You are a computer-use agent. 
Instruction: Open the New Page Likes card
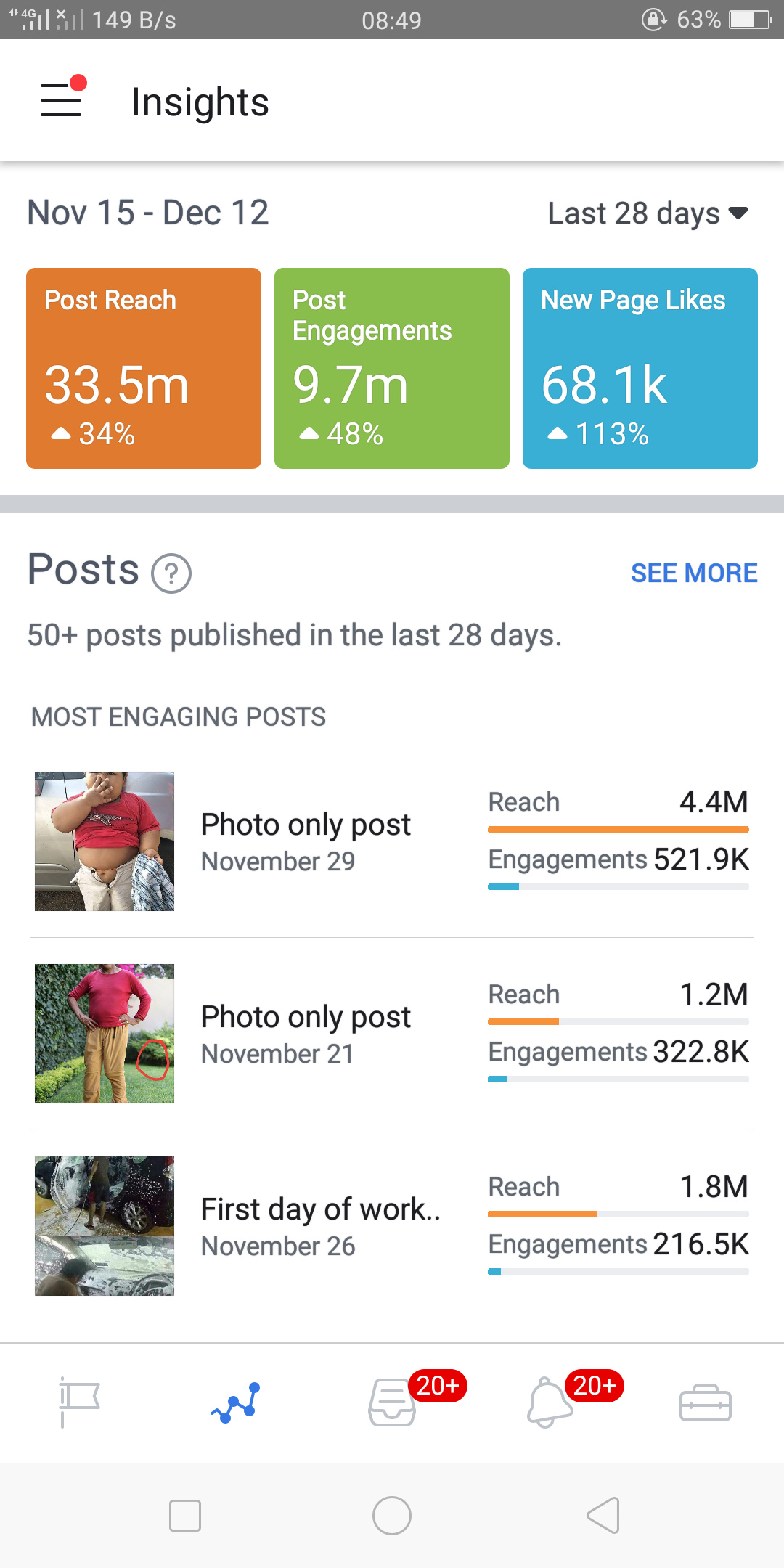pyautogui.click(x=640, y=368)
